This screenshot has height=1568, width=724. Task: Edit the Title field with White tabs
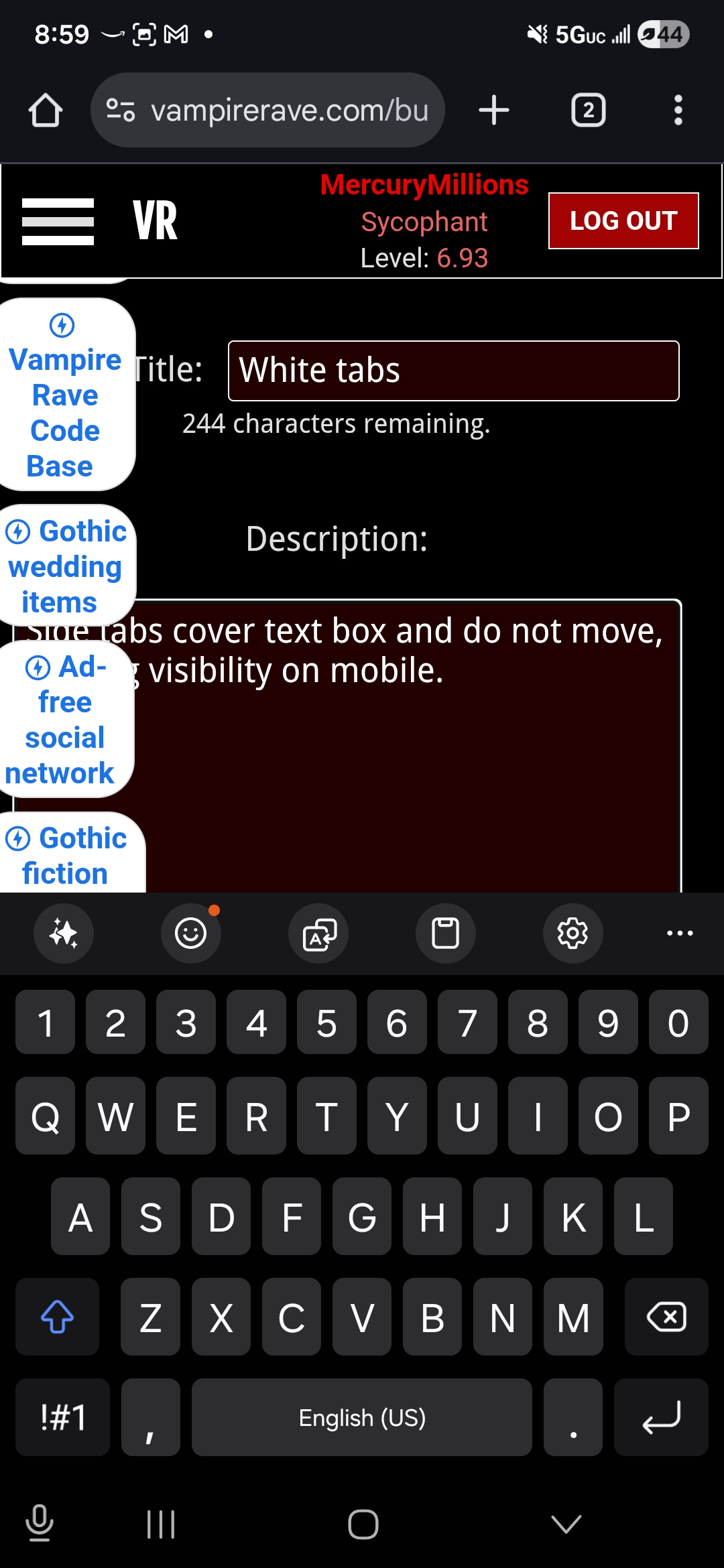tap(453, 371)
